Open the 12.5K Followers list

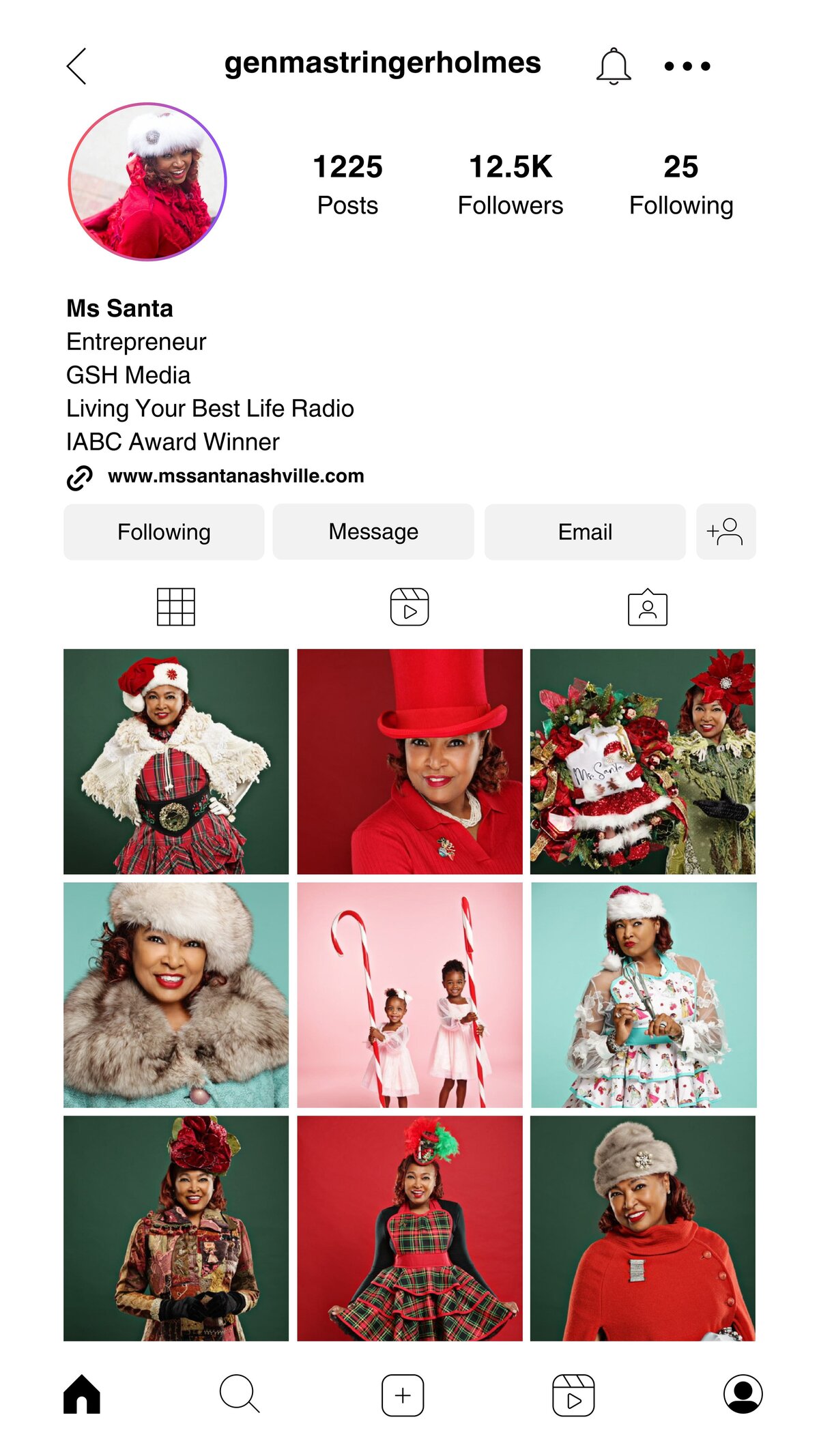coord(510,184)
